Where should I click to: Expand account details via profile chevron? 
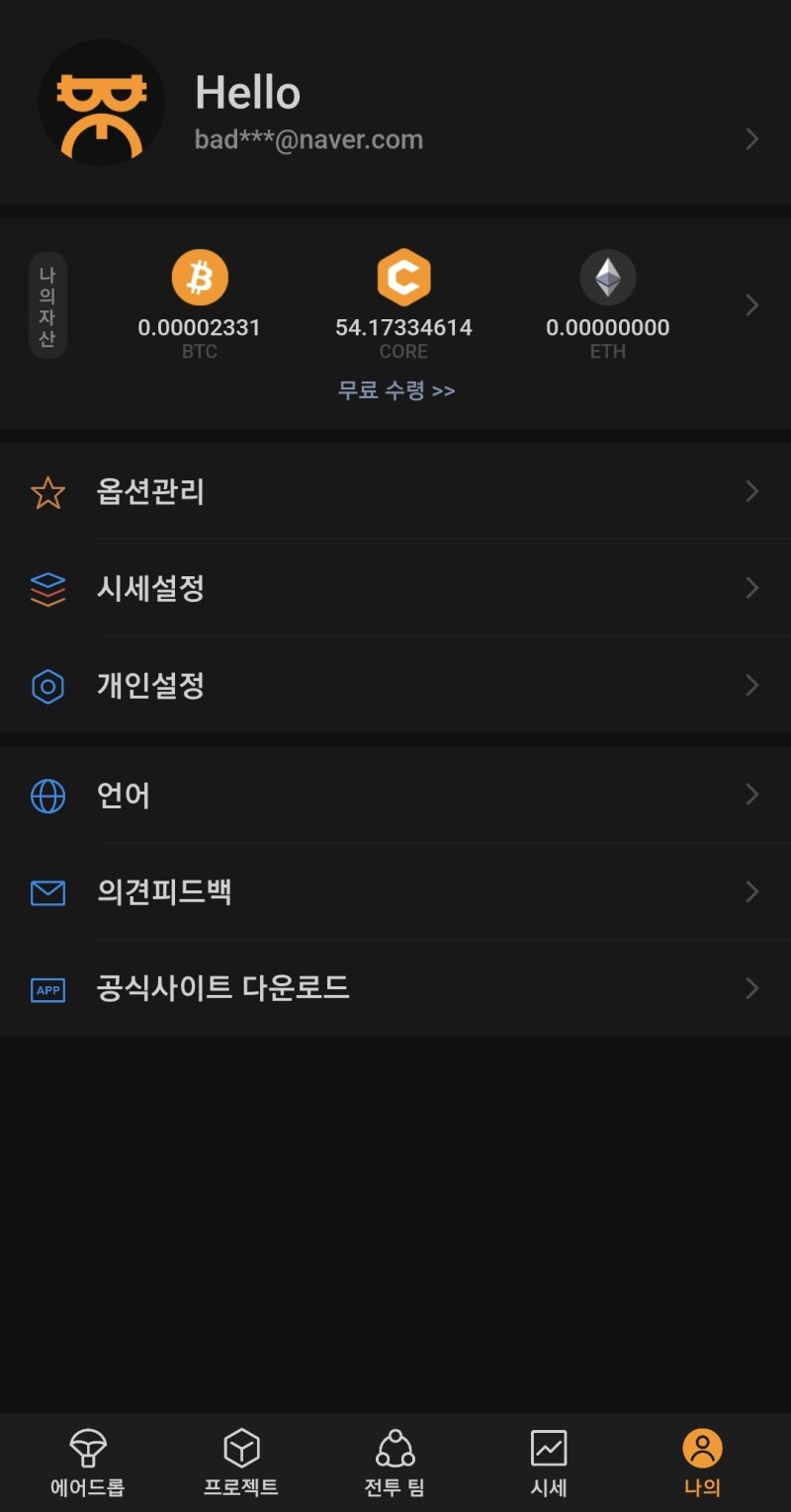click(753, 139)
